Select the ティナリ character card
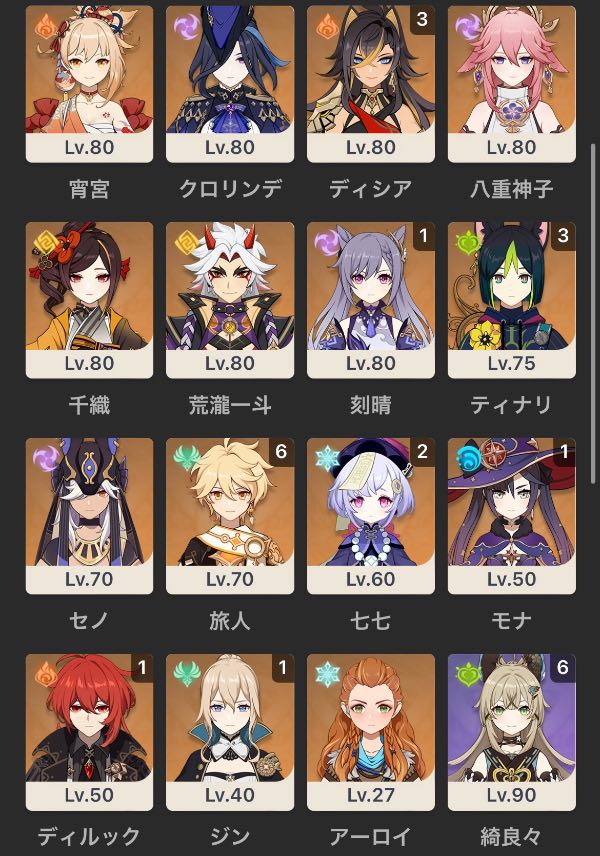This screenshot has height=856, width=600. [x=511, y=299]
